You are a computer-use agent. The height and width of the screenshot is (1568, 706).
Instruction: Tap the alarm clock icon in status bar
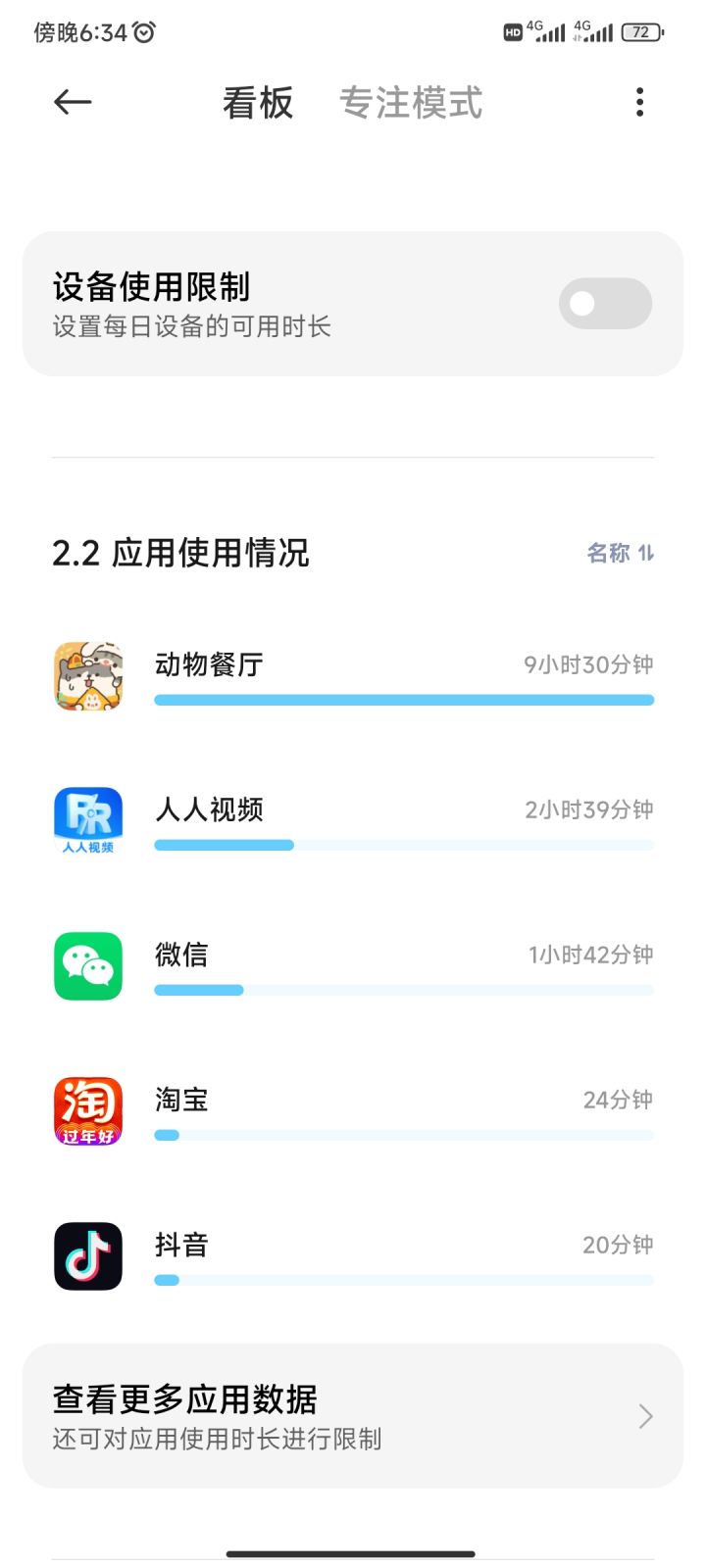143,32
